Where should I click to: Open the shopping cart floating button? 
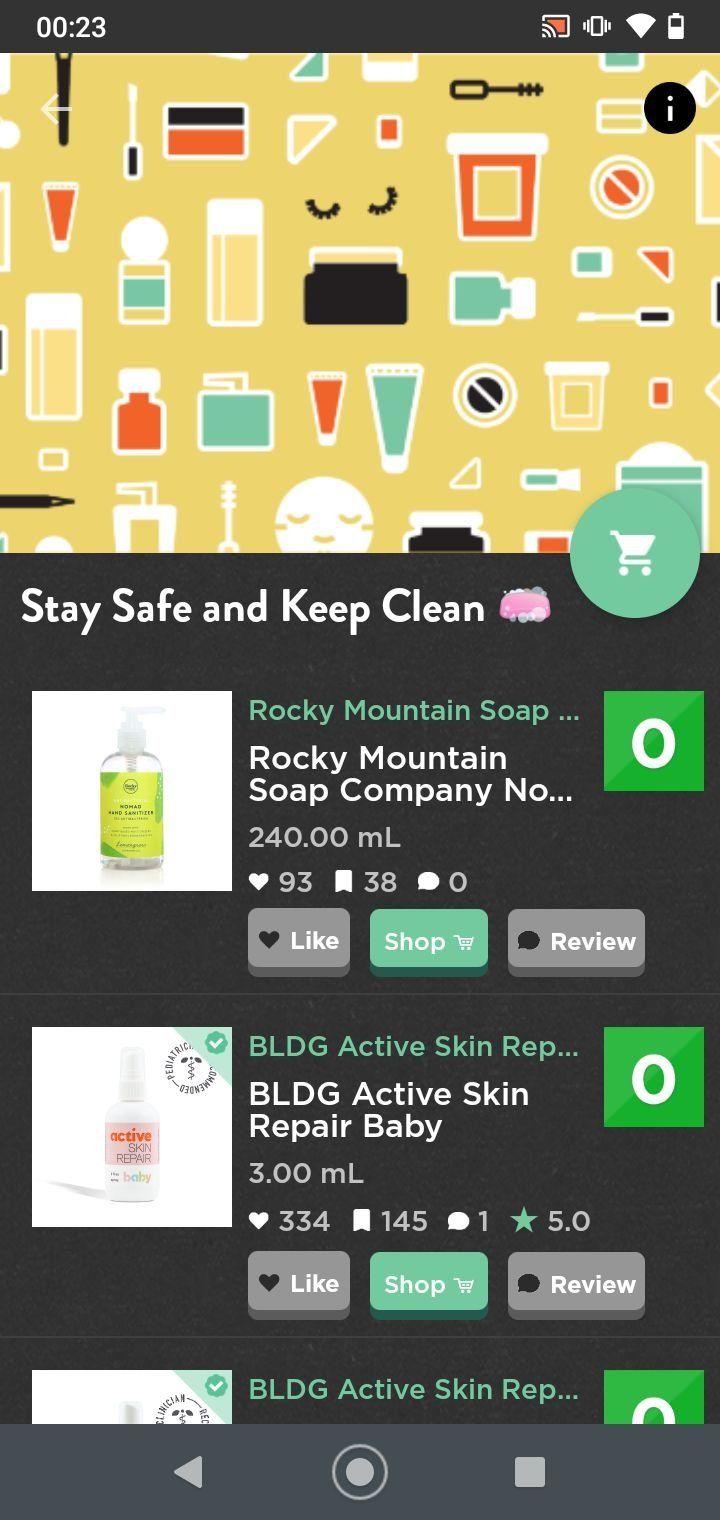click(x=634, y=552)
